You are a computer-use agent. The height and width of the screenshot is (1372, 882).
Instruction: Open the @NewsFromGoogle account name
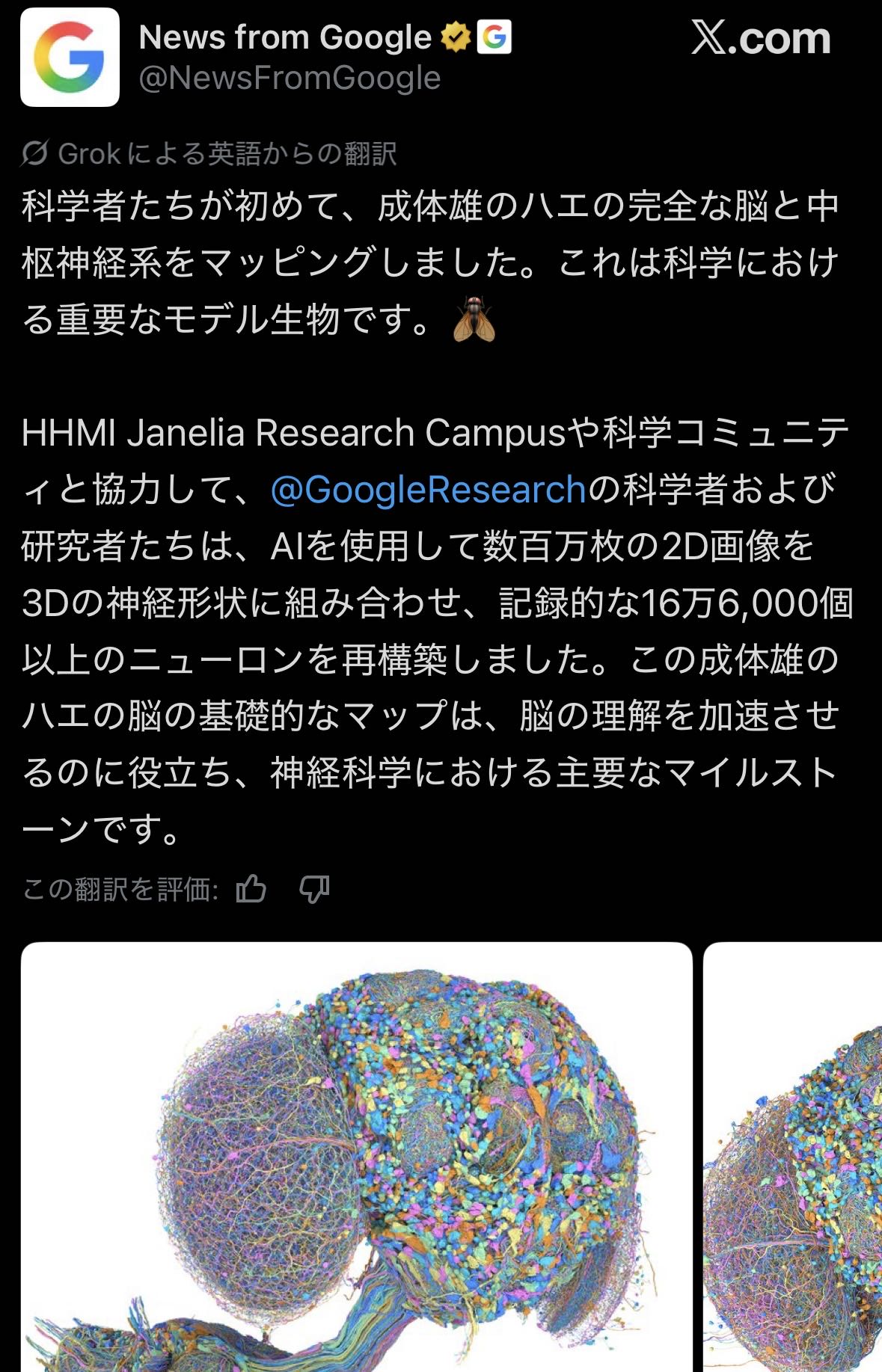pyautogui.click(x=290, y=79)
